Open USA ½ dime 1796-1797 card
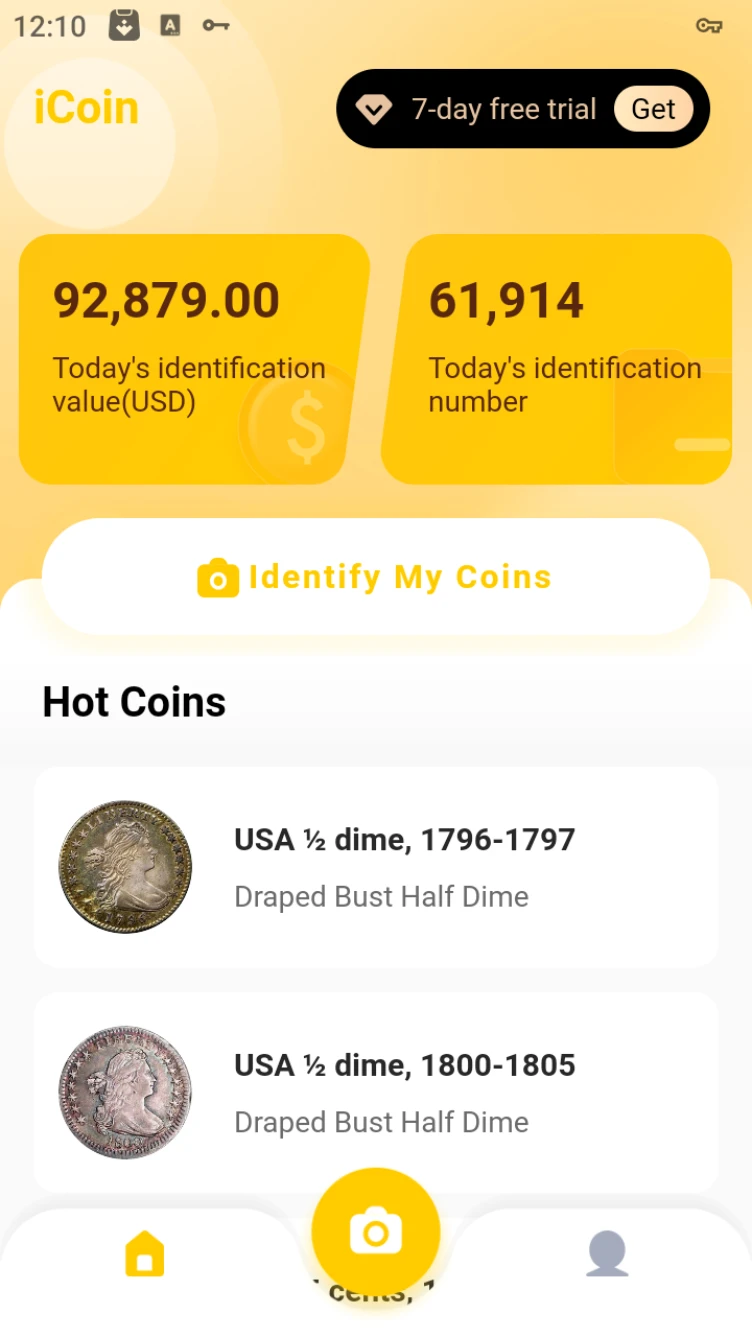Screen dimensions: 752x1337 (x=376, y=866)
